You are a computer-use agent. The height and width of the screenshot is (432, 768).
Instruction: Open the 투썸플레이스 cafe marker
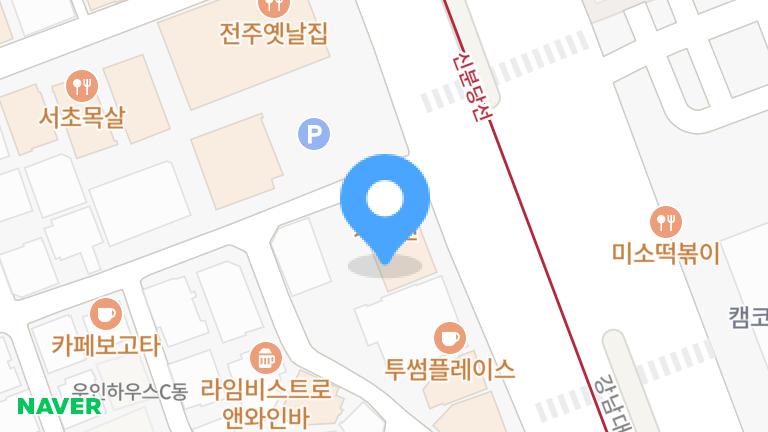450,337
